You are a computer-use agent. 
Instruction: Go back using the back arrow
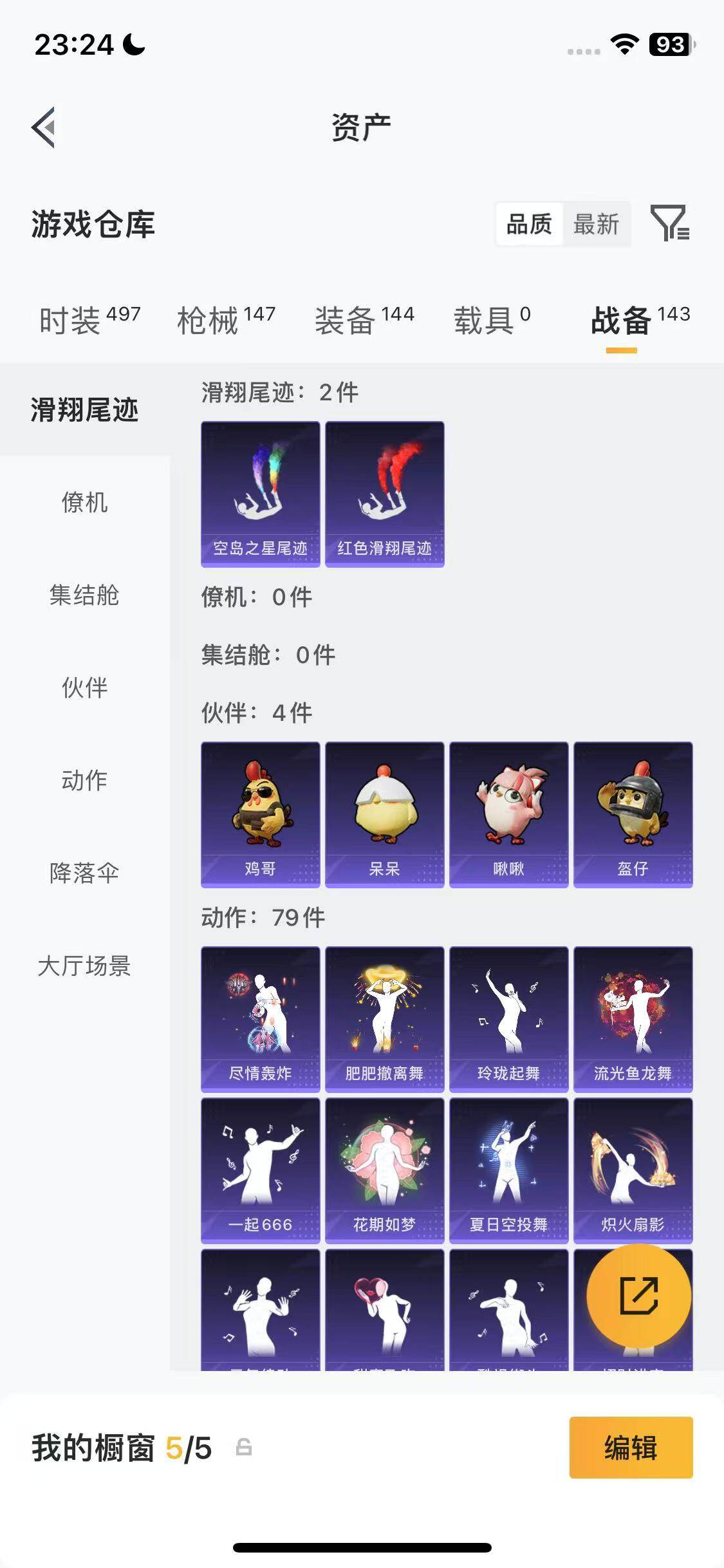[42, 127]
